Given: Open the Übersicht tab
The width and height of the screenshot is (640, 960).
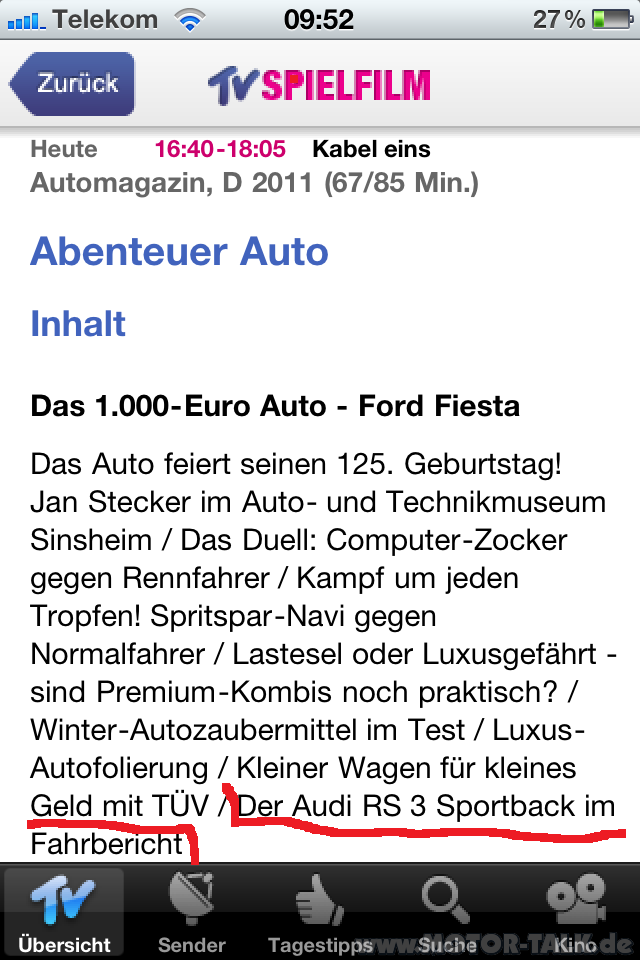Looking at the screenshot, I should [x=64, y=912].
